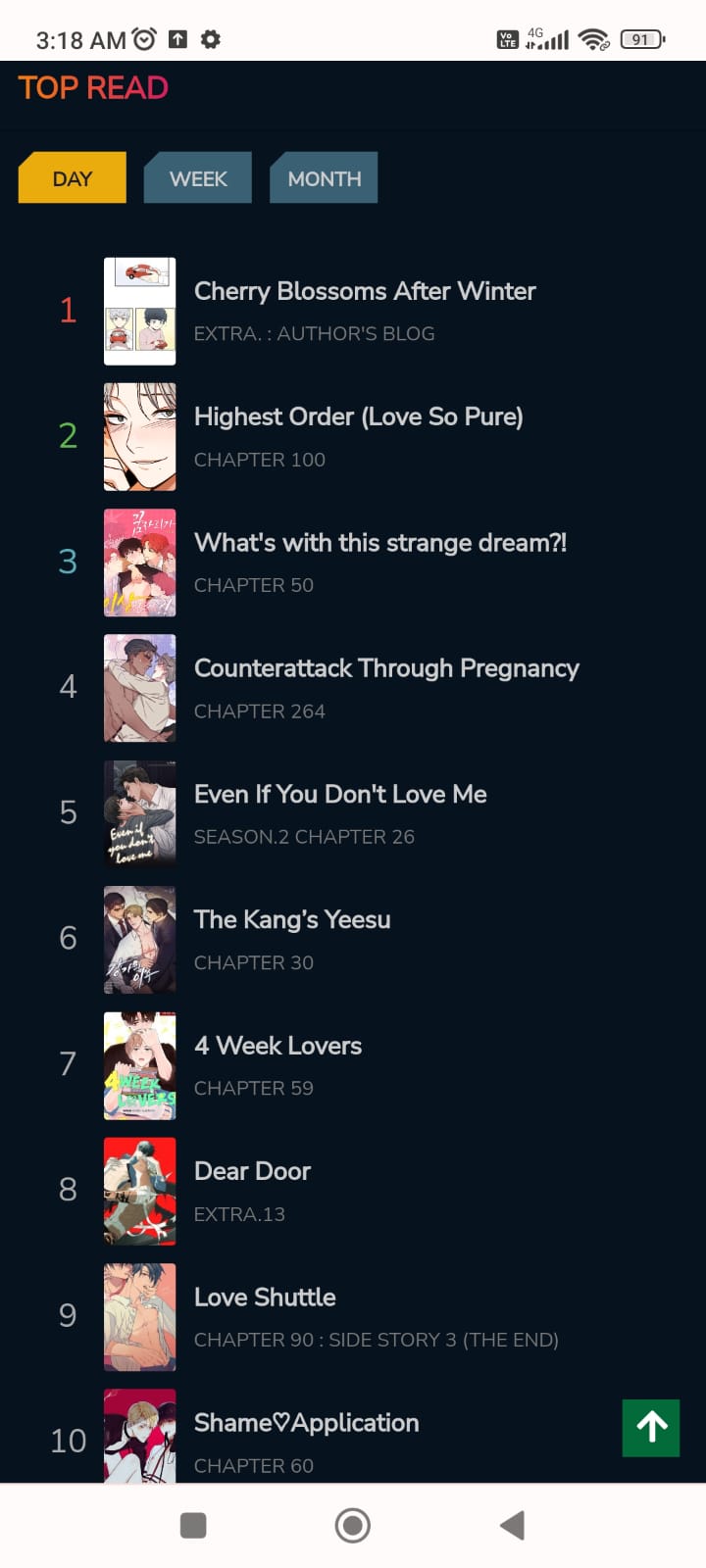Open the alarm icon in the status bar
This screenshot has height=1568, width=706.
(x=145, y=37)
